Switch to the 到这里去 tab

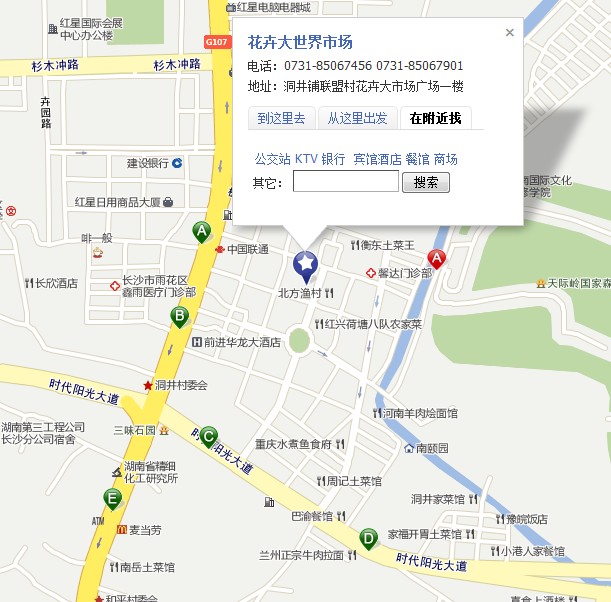point(281,118)
